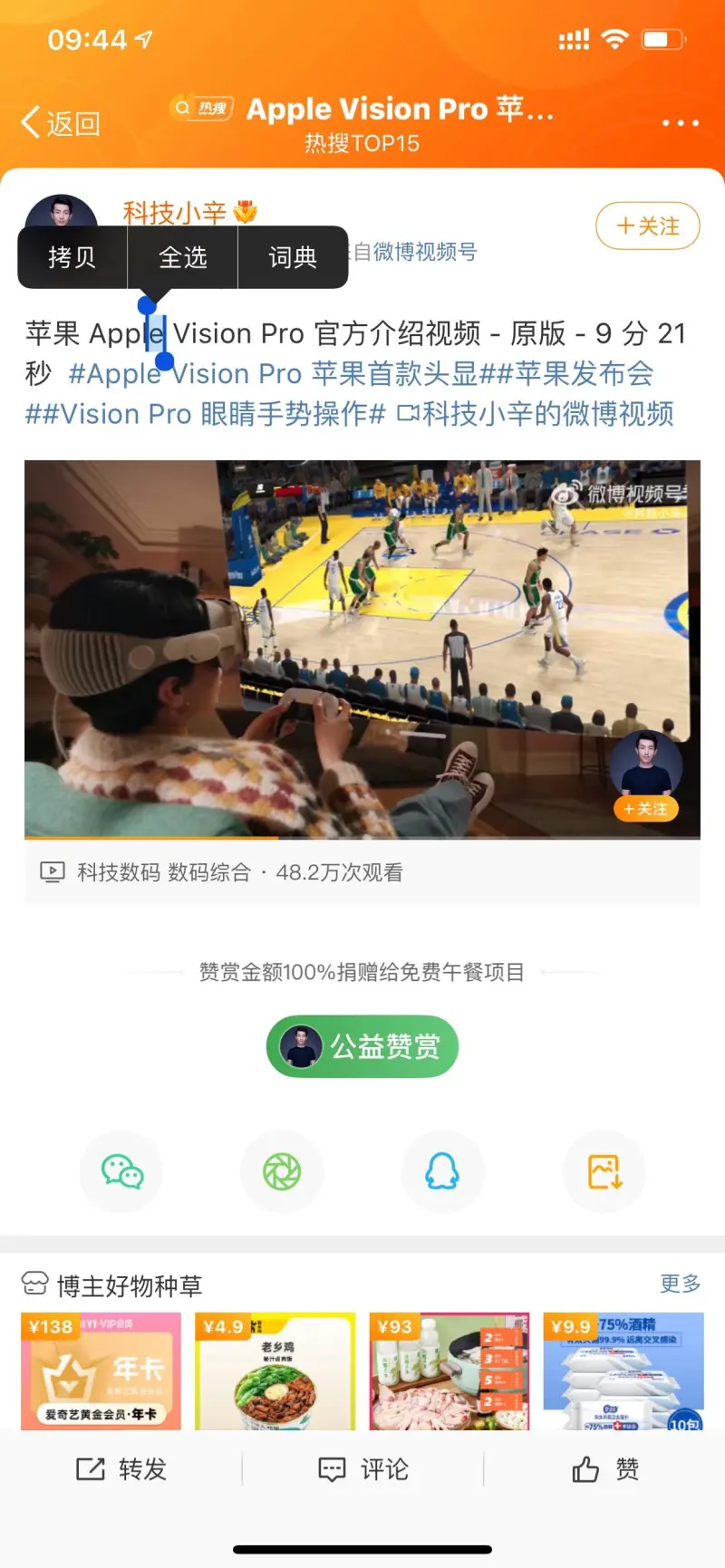Repost with the 转发 button
The height and width of the screenshot is (1568, 725).
point(121,1469)
